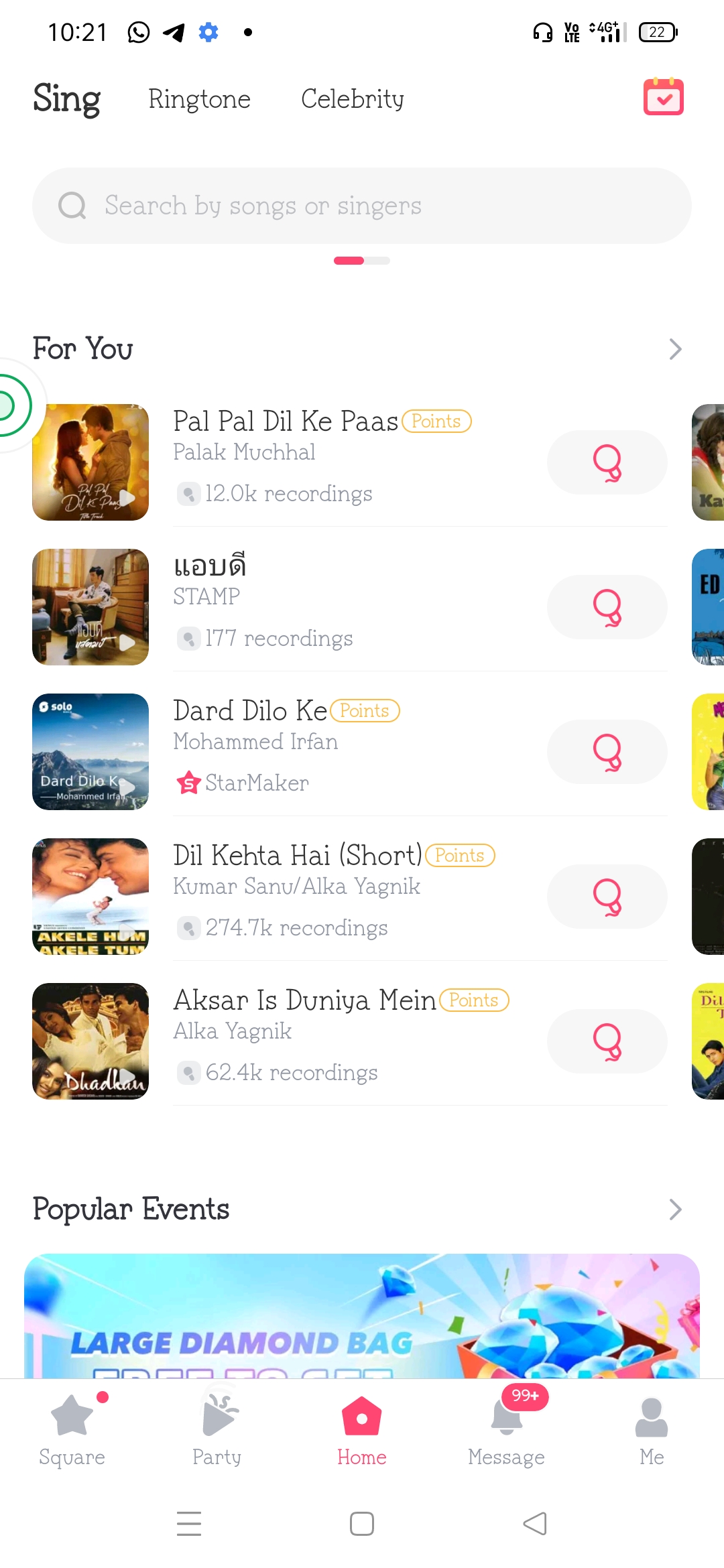Switch to the Celebrity tab

(x=352, y=99)
